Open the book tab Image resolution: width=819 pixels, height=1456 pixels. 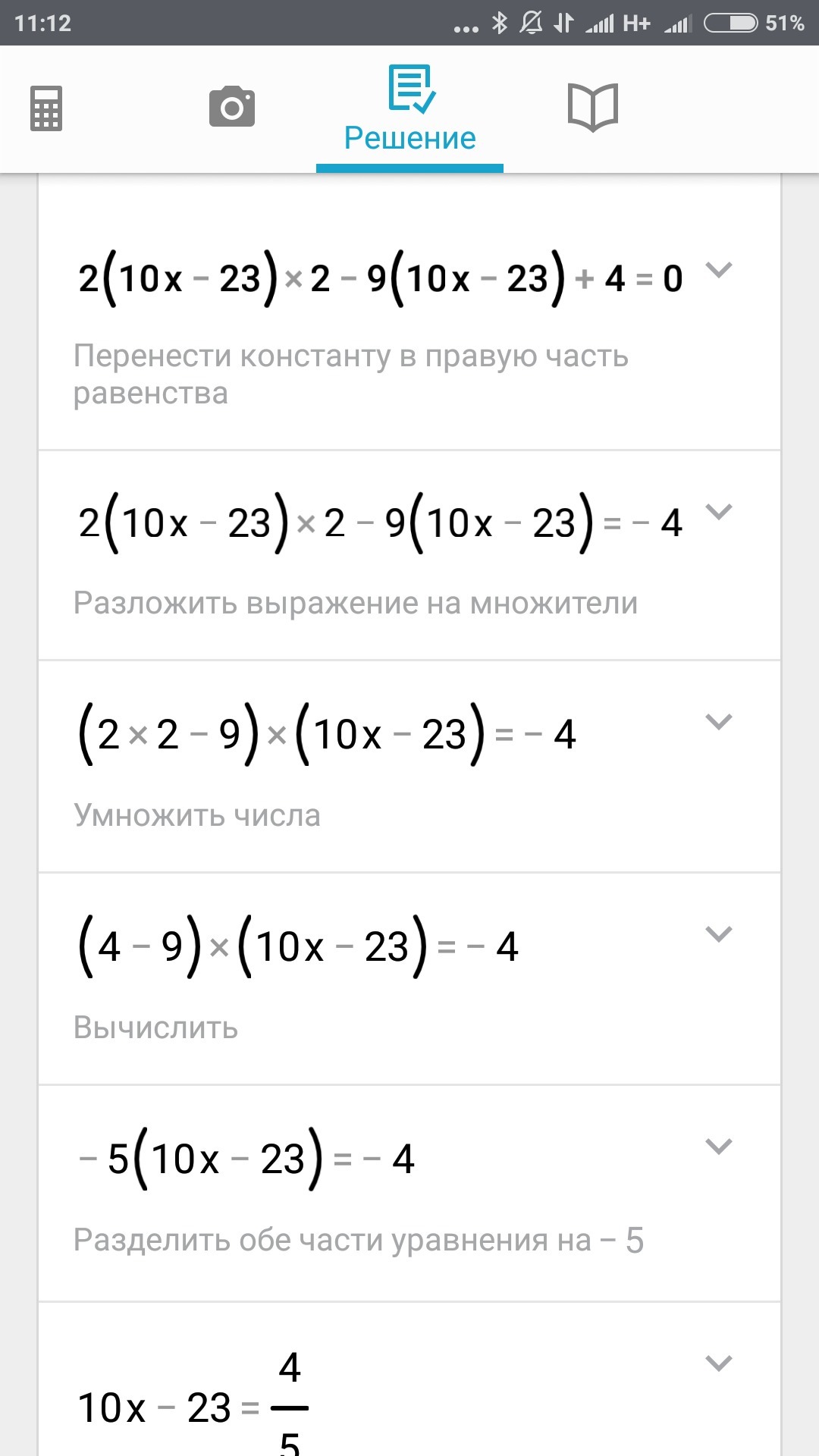click(593, 108)
